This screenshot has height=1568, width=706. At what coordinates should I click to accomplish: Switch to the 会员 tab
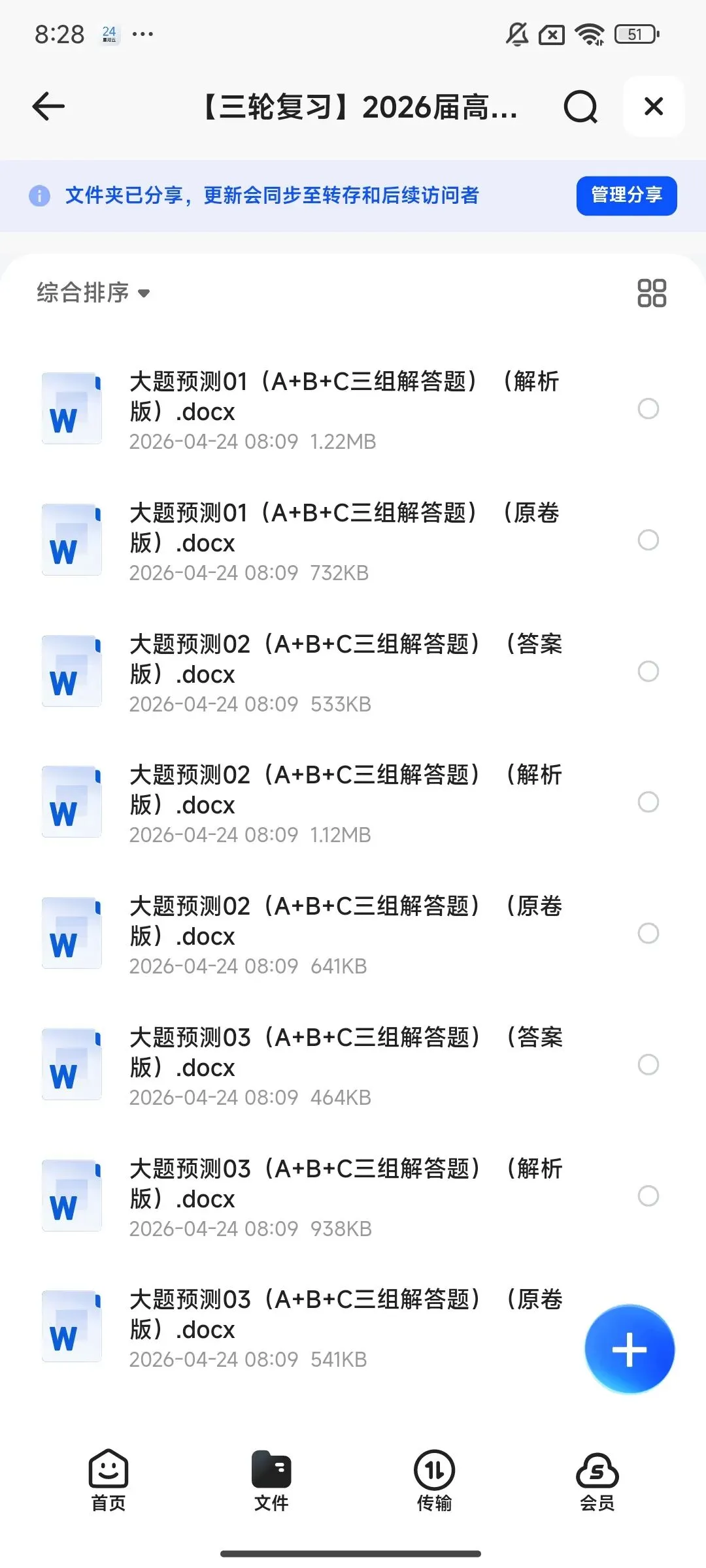[597, 1481]
